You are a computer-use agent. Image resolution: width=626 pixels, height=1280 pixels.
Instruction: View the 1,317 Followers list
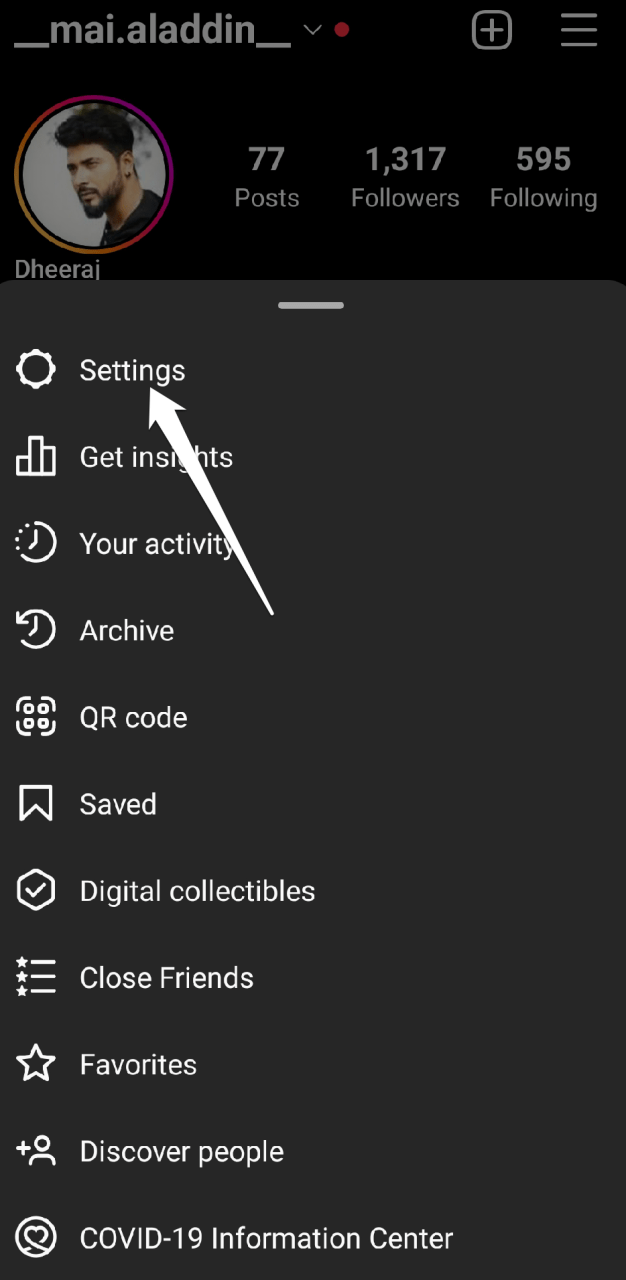click(x=405, y=176)
